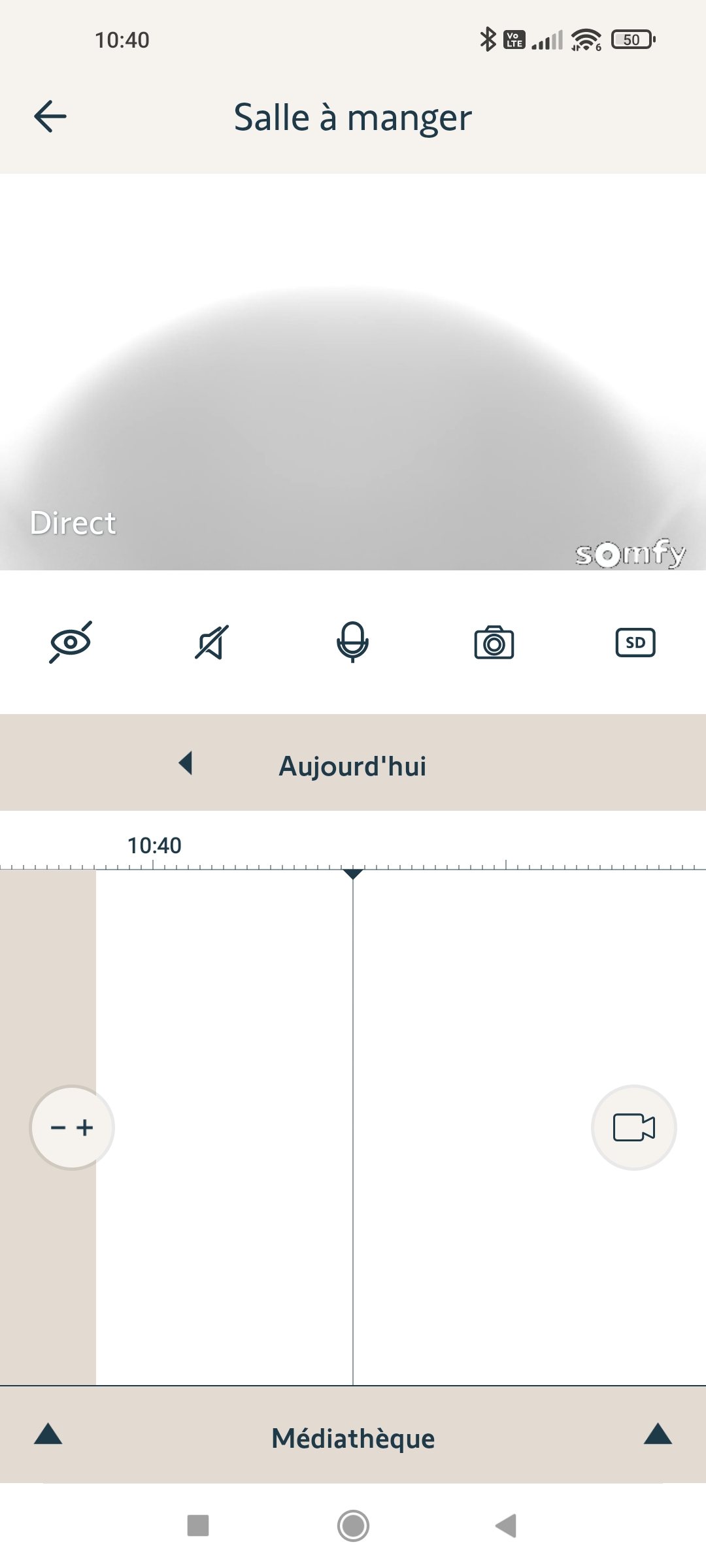The width and height of the screenshot is (706, 1568).
Task: Unmute the camera sound
Action: [x=212, y=642]
